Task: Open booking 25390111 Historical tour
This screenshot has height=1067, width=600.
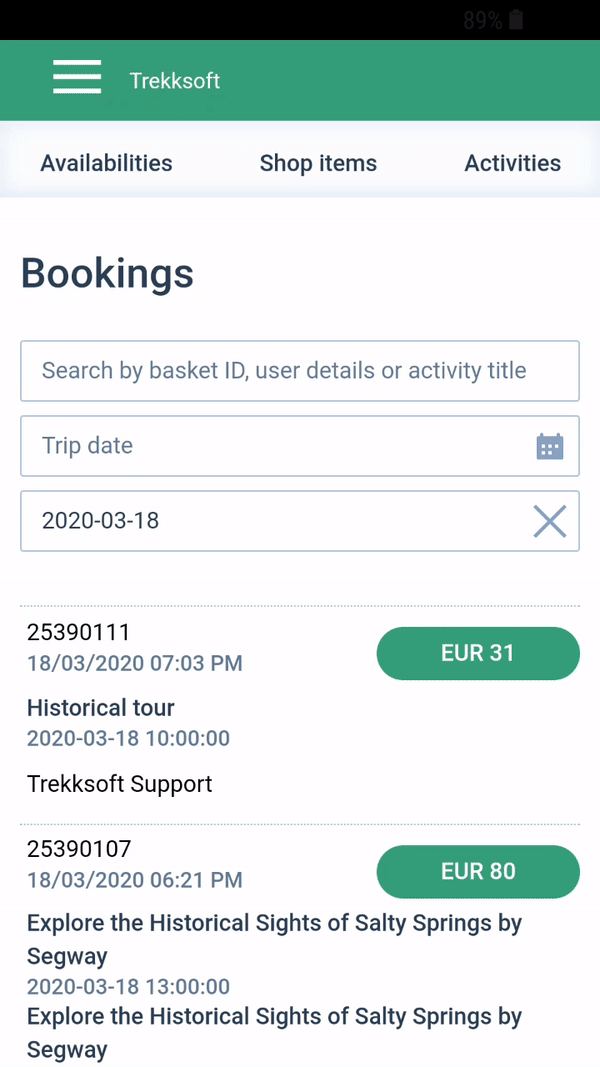Action: coord(300,715)
